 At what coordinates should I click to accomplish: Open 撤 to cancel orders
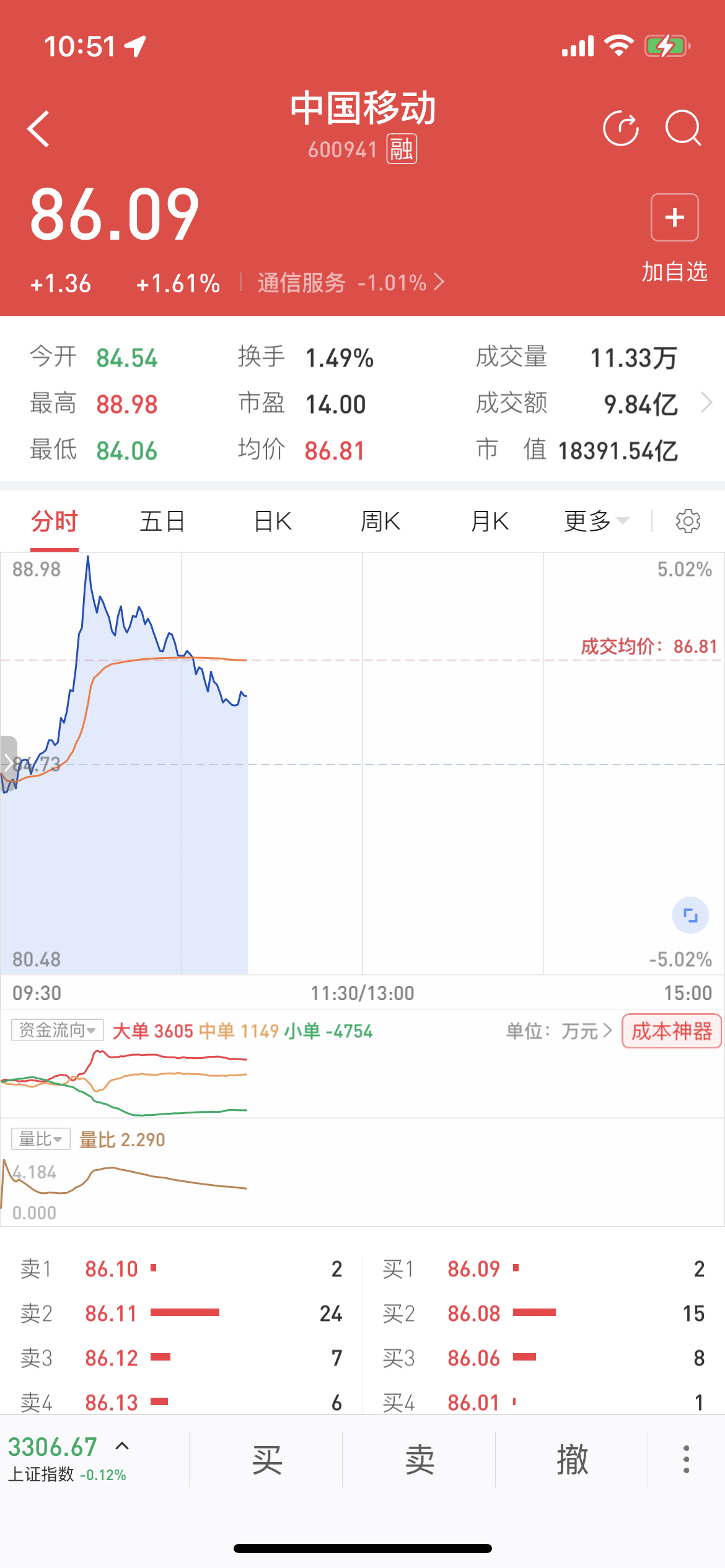[x=572, y=1460]
